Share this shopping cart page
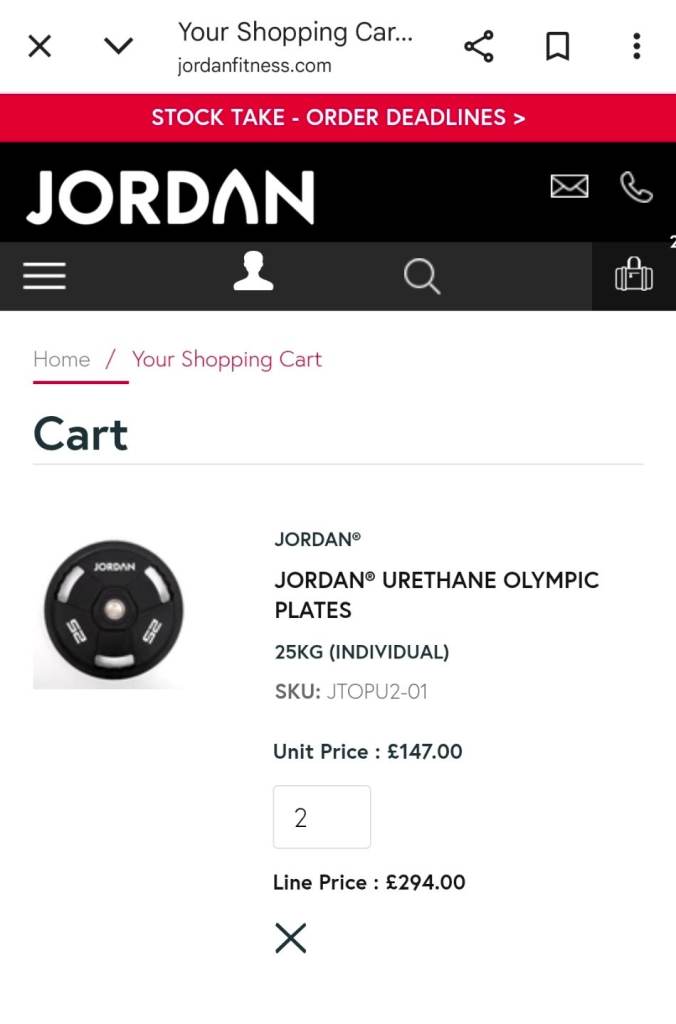Viewport: 676px width, 1024px height. 479,46
